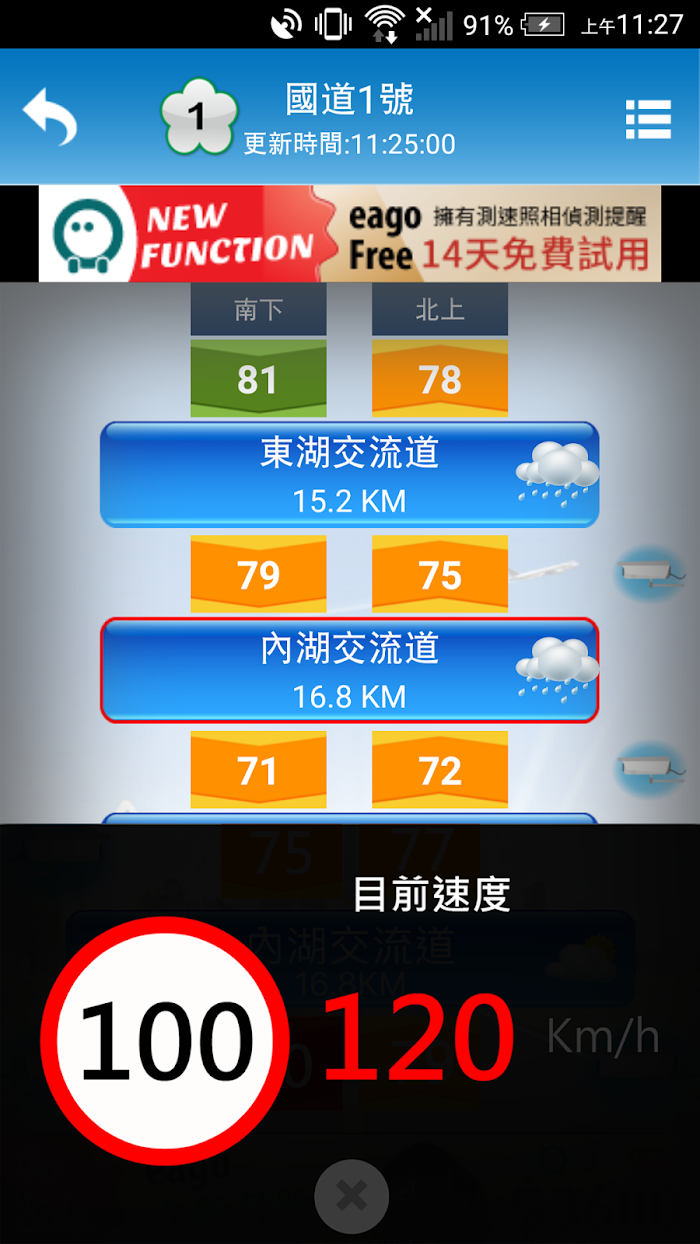
Task: Open 東湖交流道 15.2 KM interchange
Action: [x=350, y=474]
